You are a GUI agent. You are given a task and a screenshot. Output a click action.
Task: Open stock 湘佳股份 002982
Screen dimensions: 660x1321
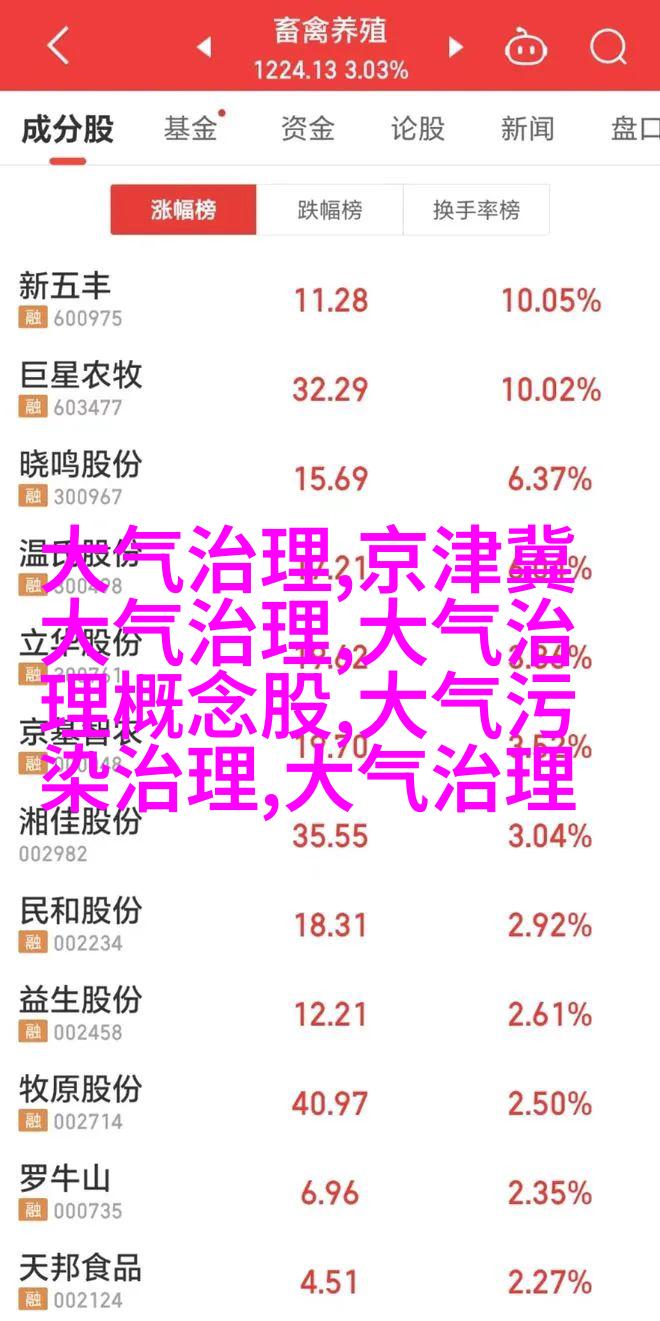click(x=330, y=836)
